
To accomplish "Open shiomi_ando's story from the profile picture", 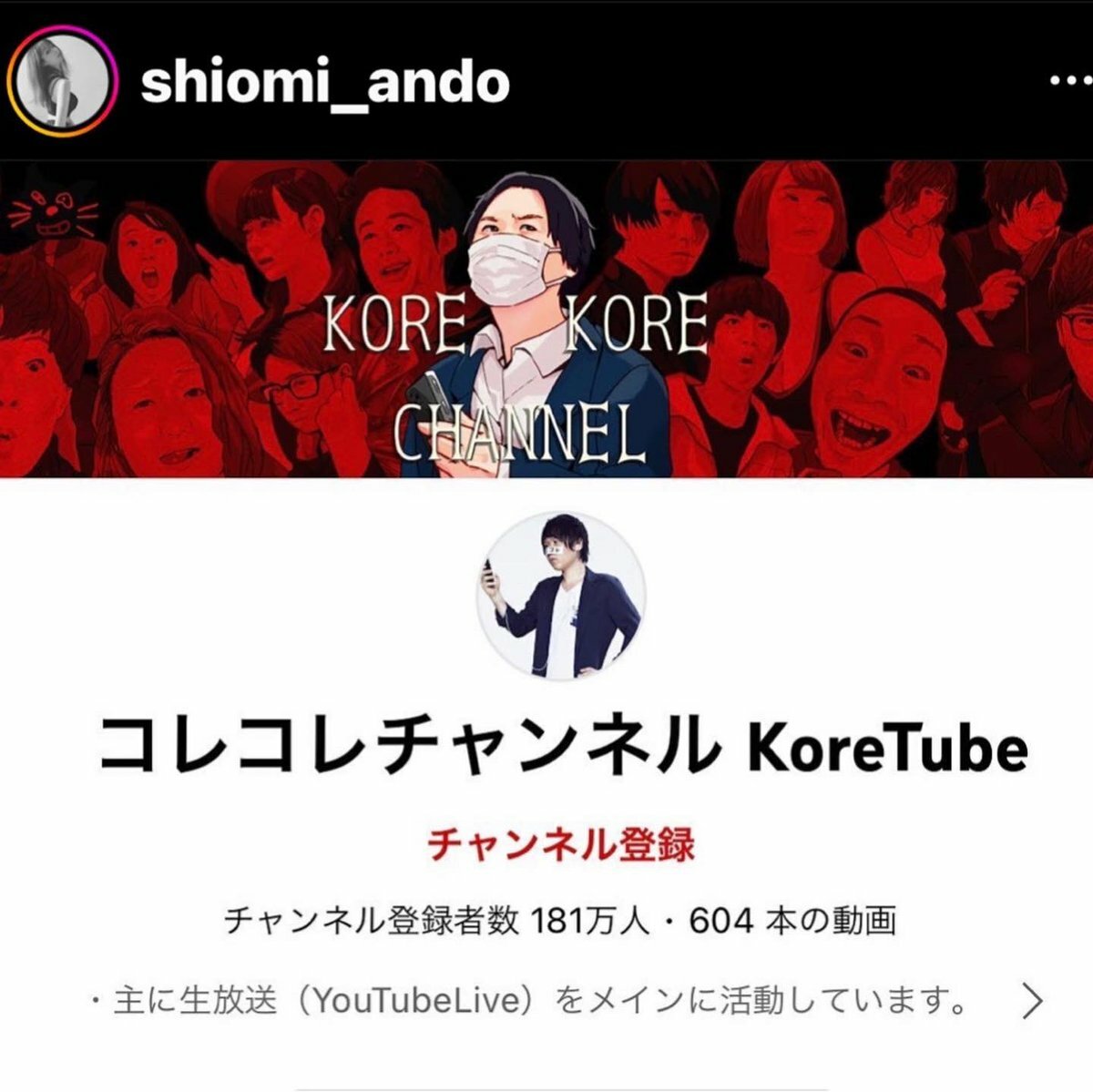I will (x=63, y=83).
